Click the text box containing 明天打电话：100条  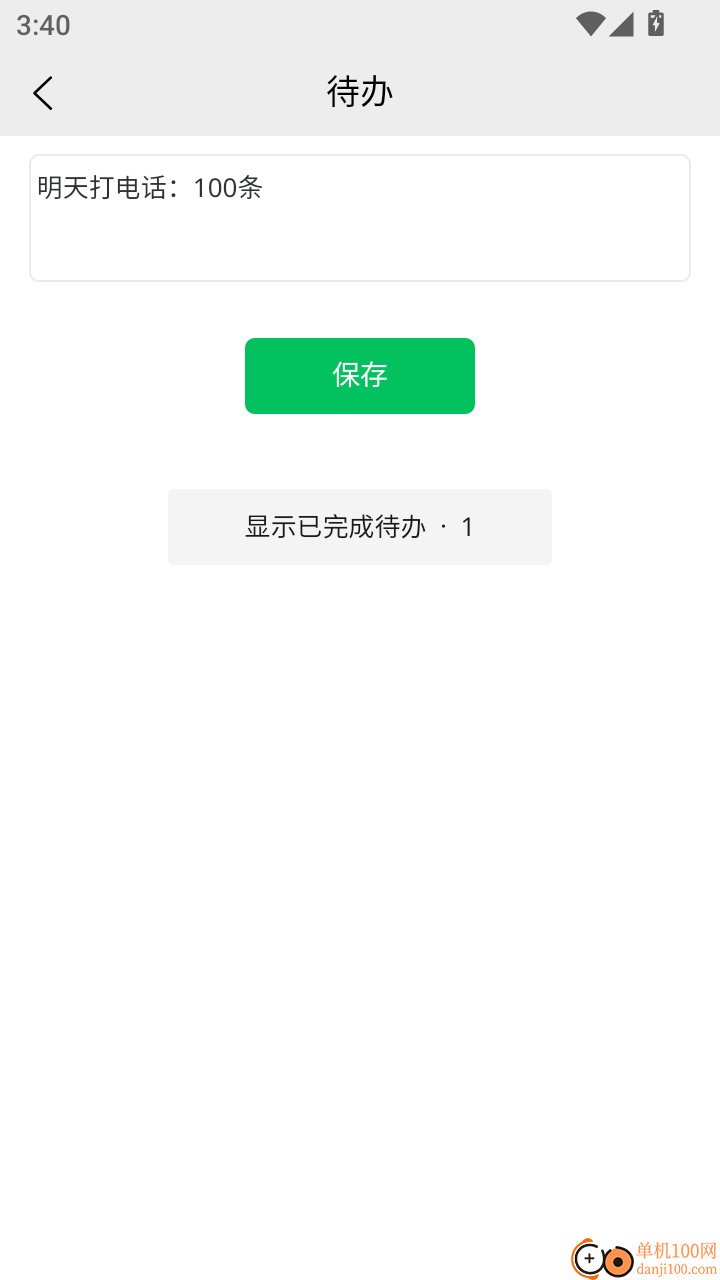[360, 217]
